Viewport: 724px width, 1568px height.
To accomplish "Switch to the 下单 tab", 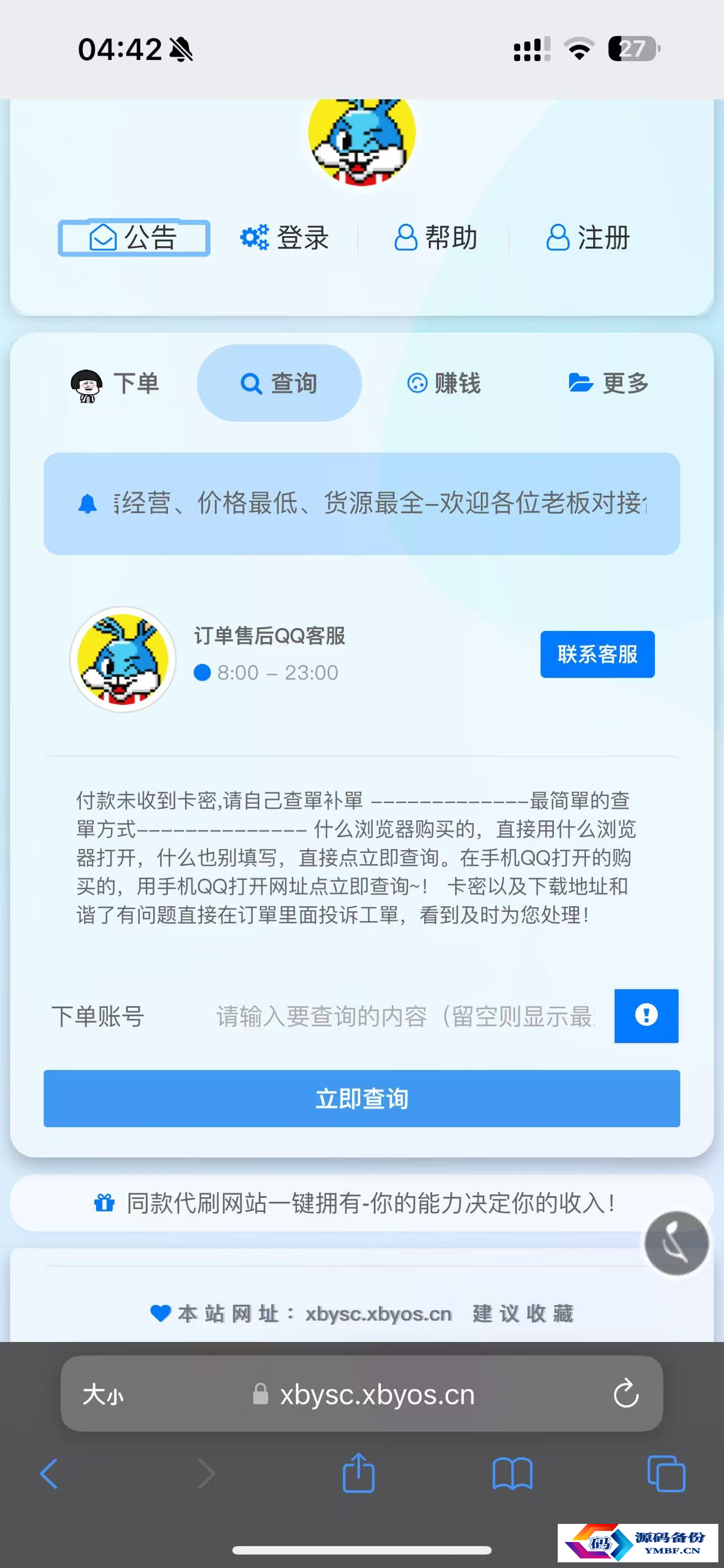I will coord(116,383).
